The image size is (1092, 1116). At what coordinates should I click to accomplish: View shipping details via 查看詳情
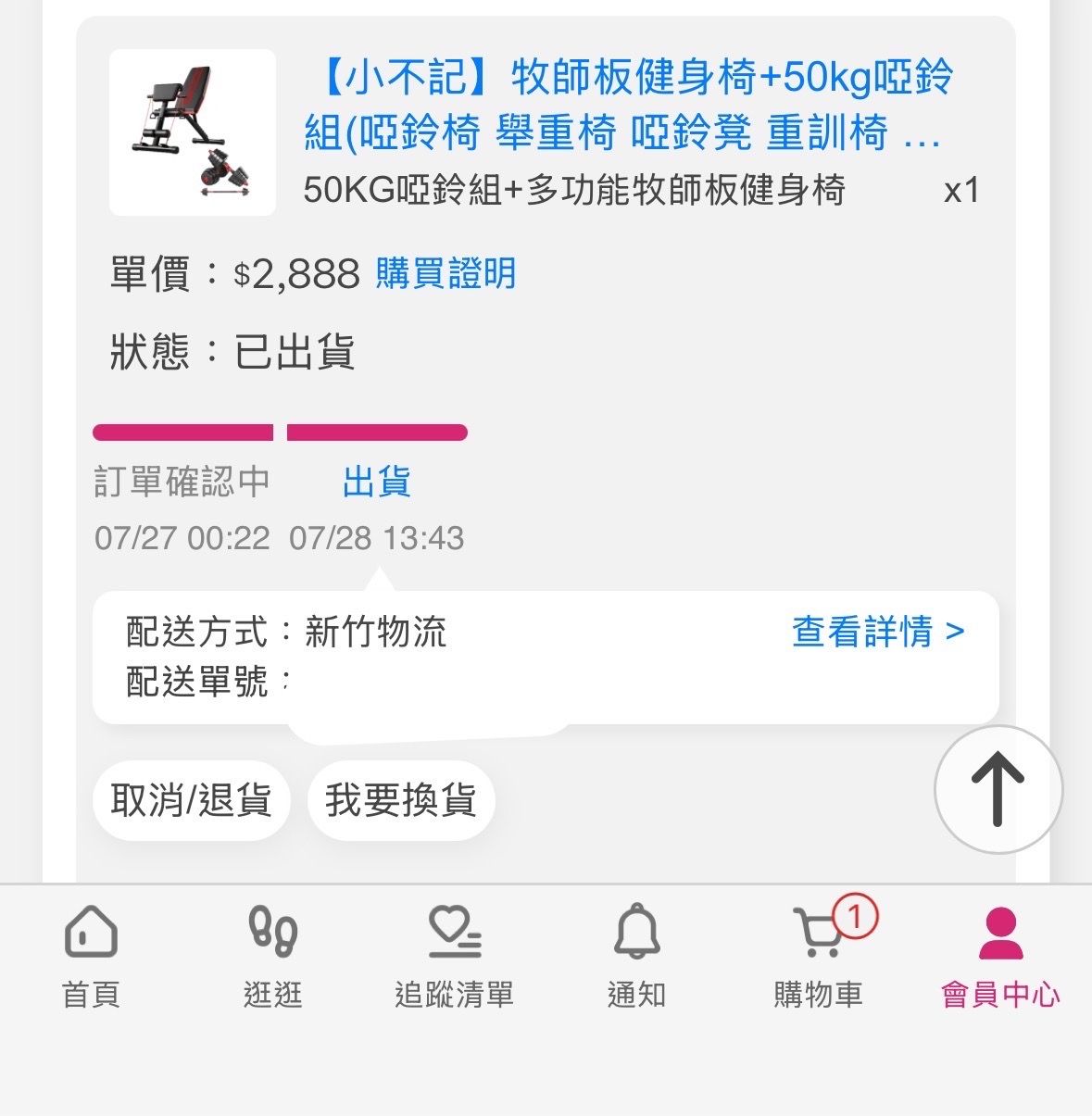pos(878,633)
